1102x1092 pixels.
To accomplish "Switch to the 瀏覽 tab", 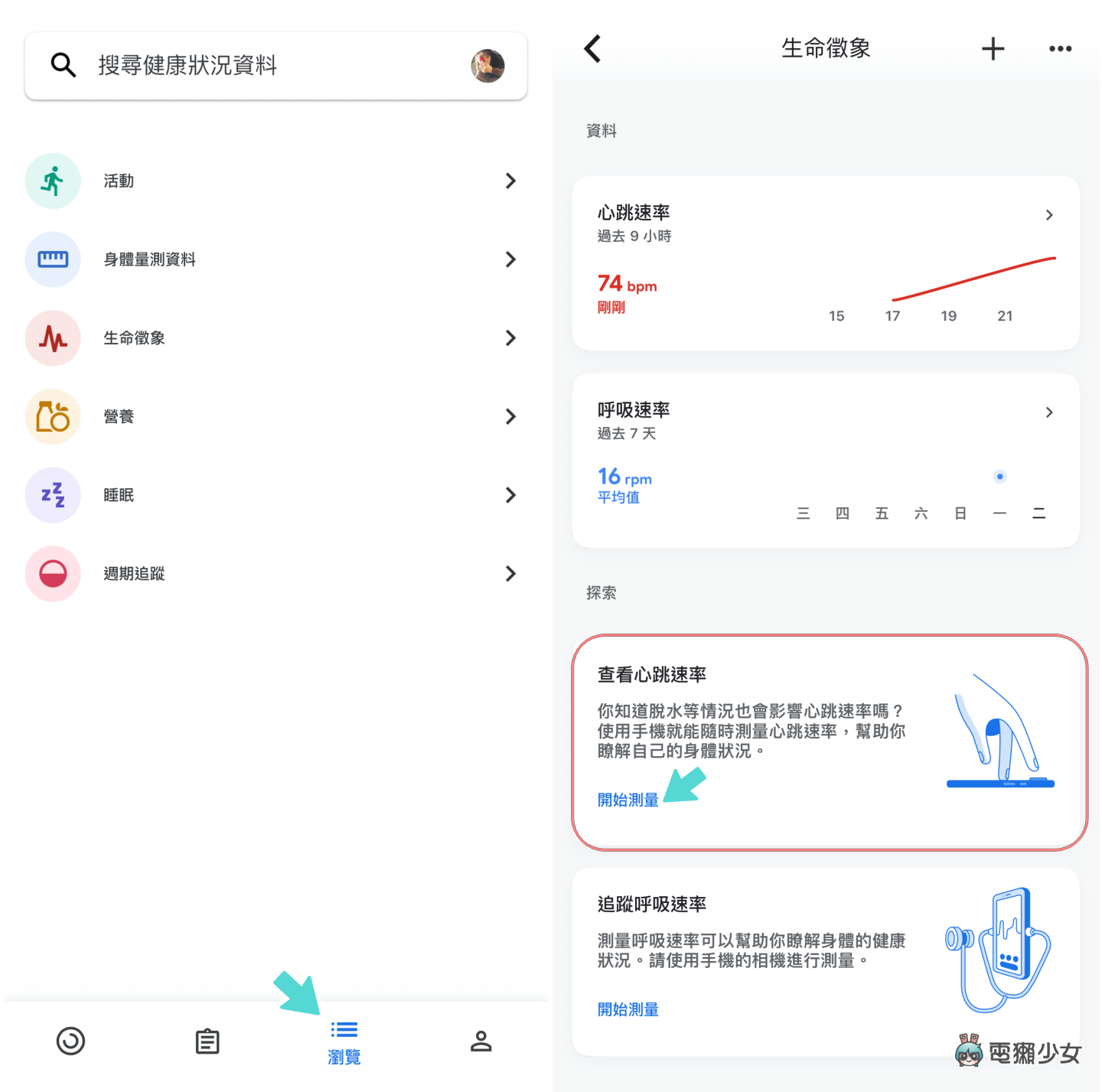I will (344, 1042).
